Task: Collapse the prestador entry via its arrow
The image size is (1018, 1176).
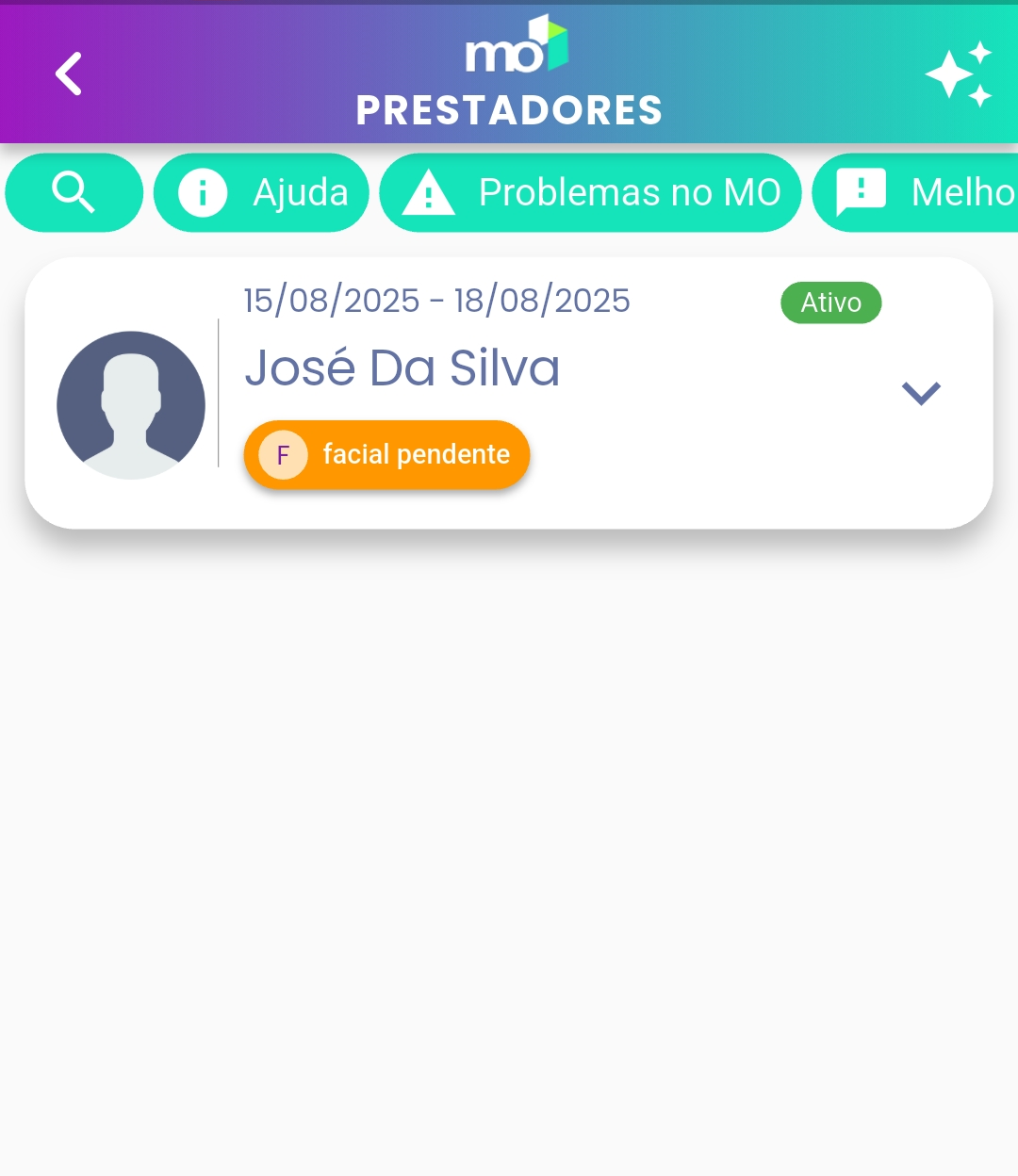Action: tap(921, 392)
